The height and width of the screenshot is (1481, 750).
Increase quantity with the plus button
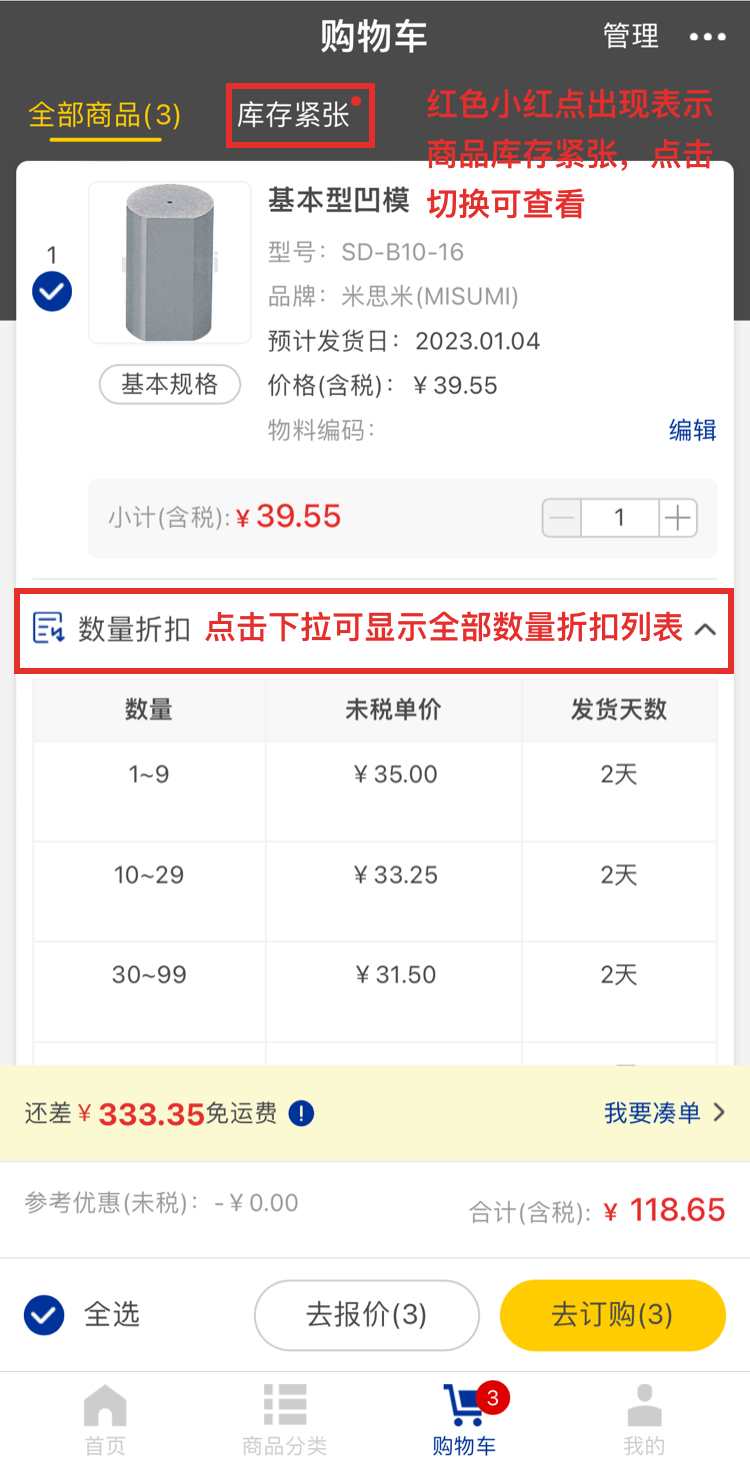(678, 518)
